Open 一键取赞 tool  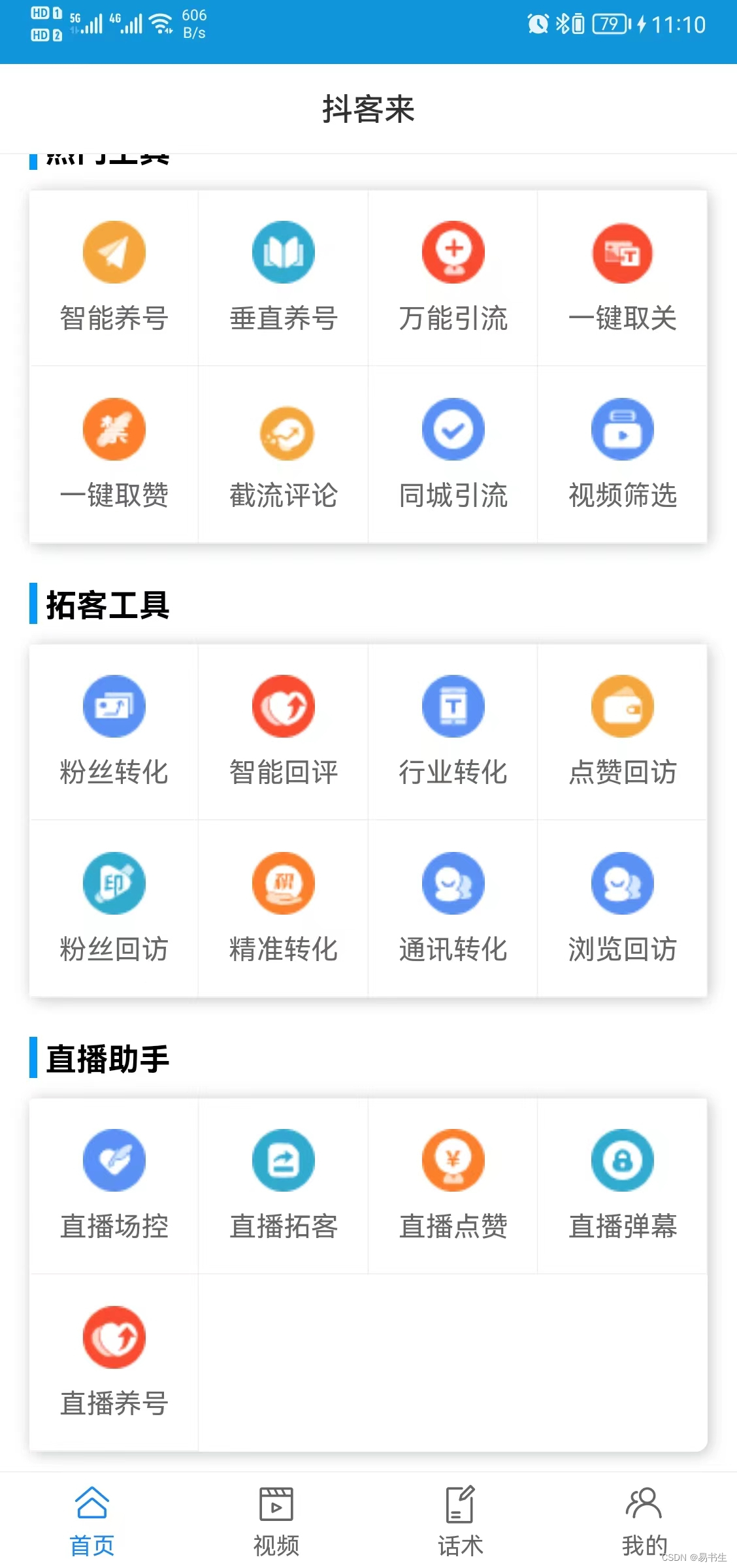click(114, 453)
